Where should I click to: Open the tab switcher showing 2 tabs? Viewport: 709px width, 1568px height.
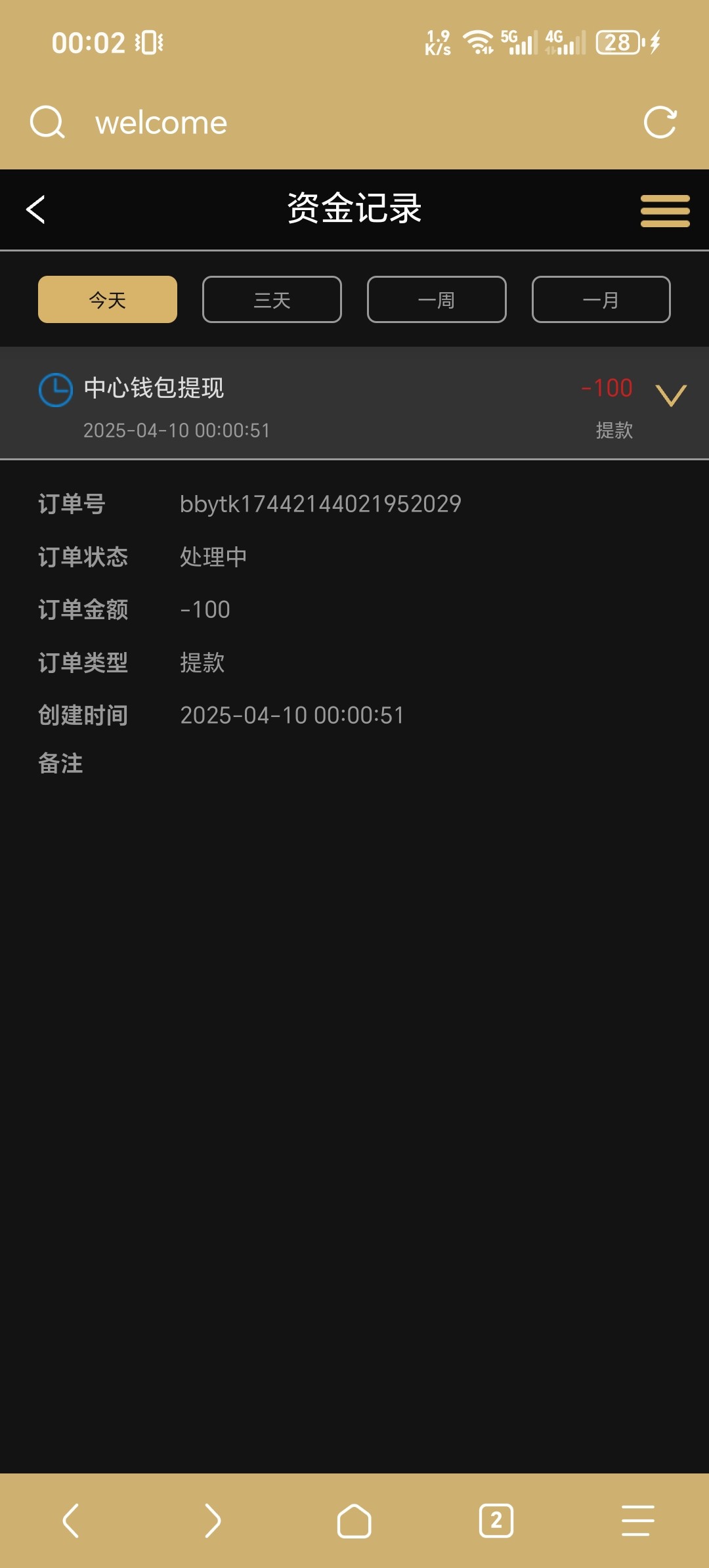pos(496,1520)
